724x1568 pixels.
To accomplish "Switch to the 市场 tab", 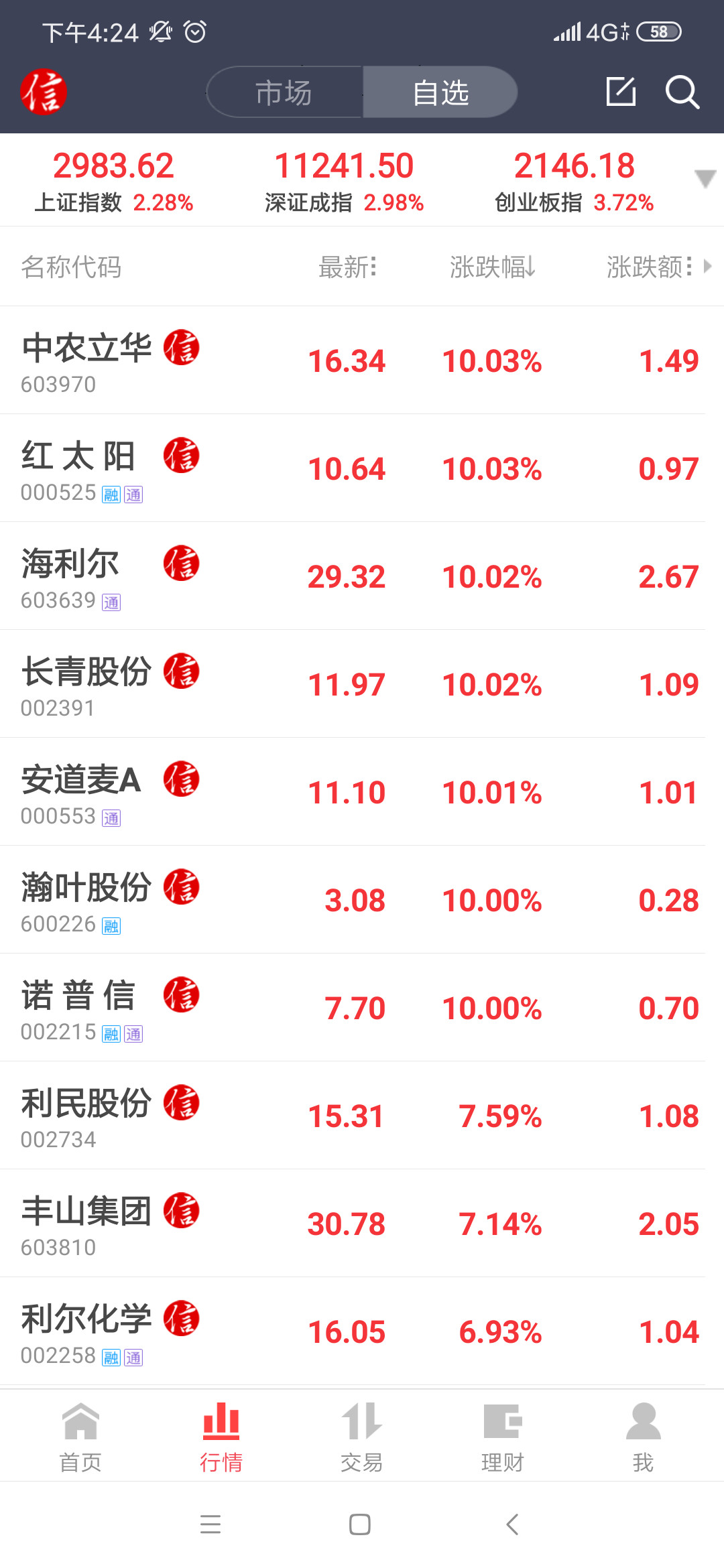I will (284, 92).
